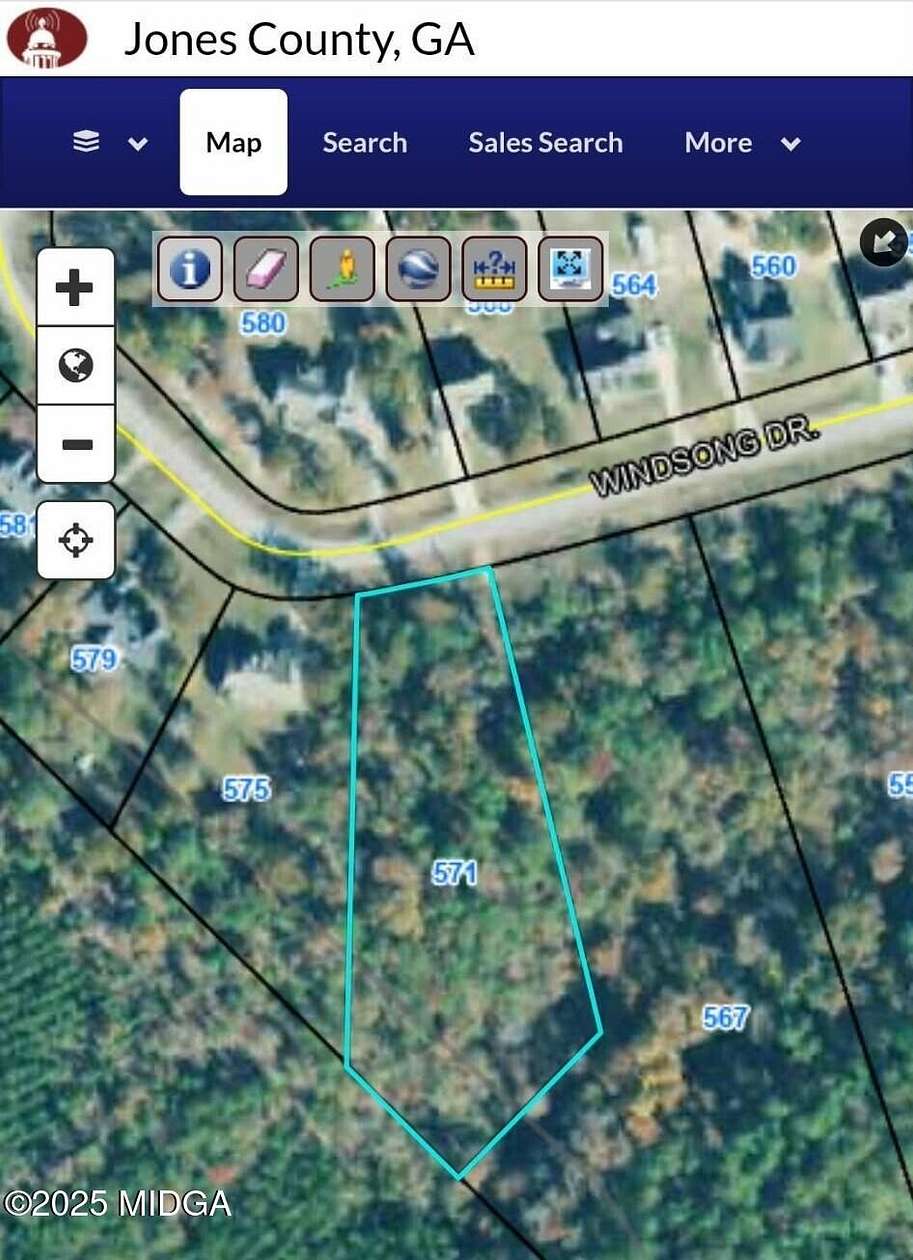Enter fullscreen map mode
913x1260 pixels.
pyautogui.click(x=568, y=268)
